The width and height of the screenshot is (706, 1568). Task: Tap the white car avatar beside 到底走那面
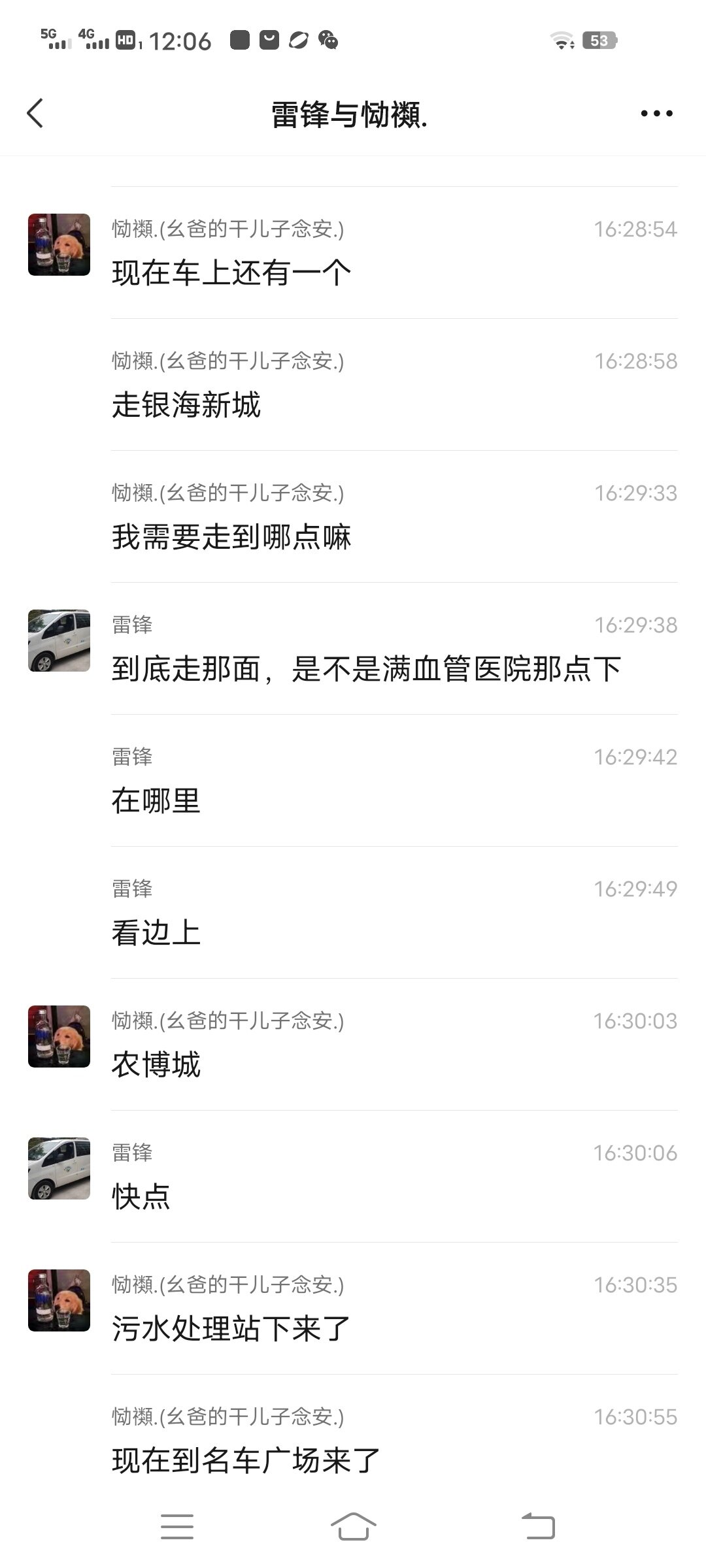59,640
